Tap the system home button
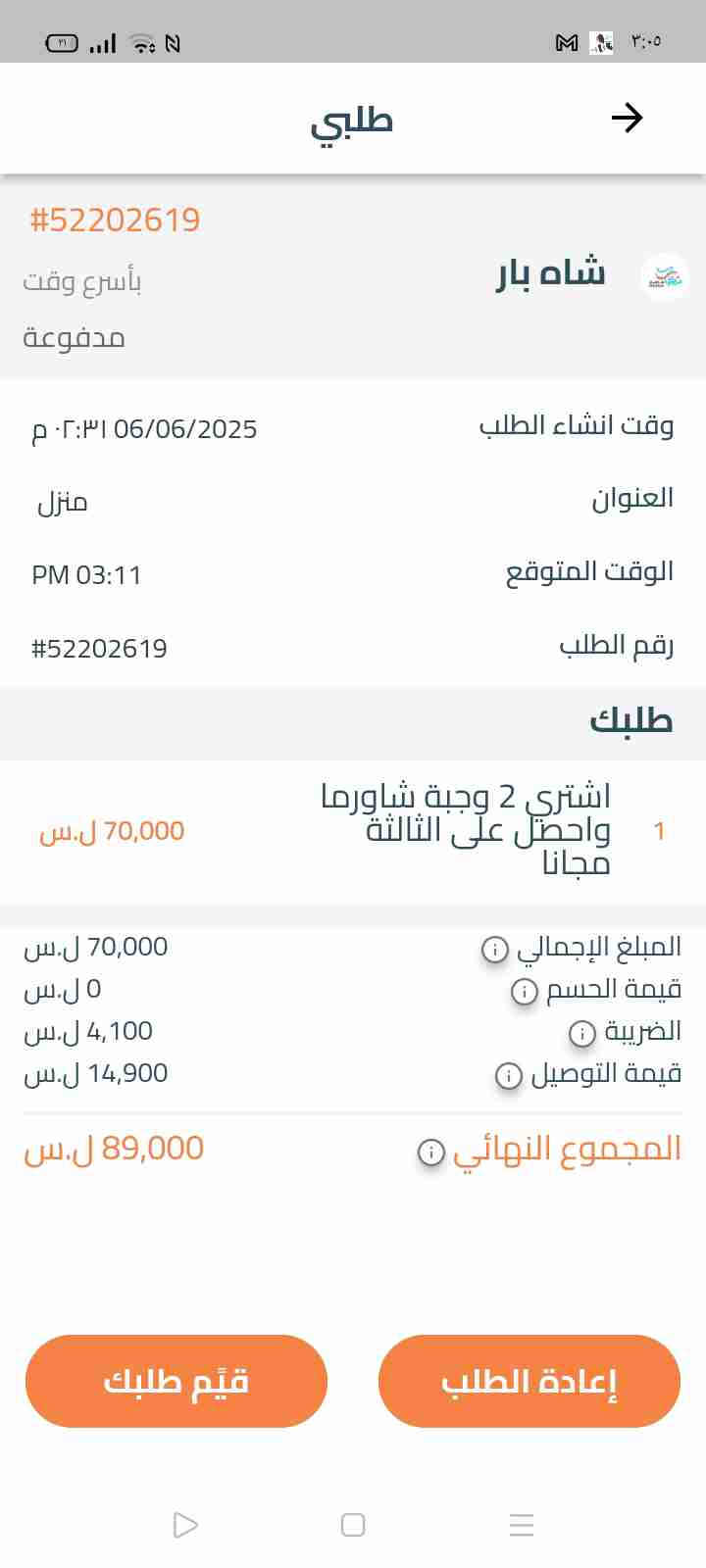The image size is (706, 1568). 353,1525
